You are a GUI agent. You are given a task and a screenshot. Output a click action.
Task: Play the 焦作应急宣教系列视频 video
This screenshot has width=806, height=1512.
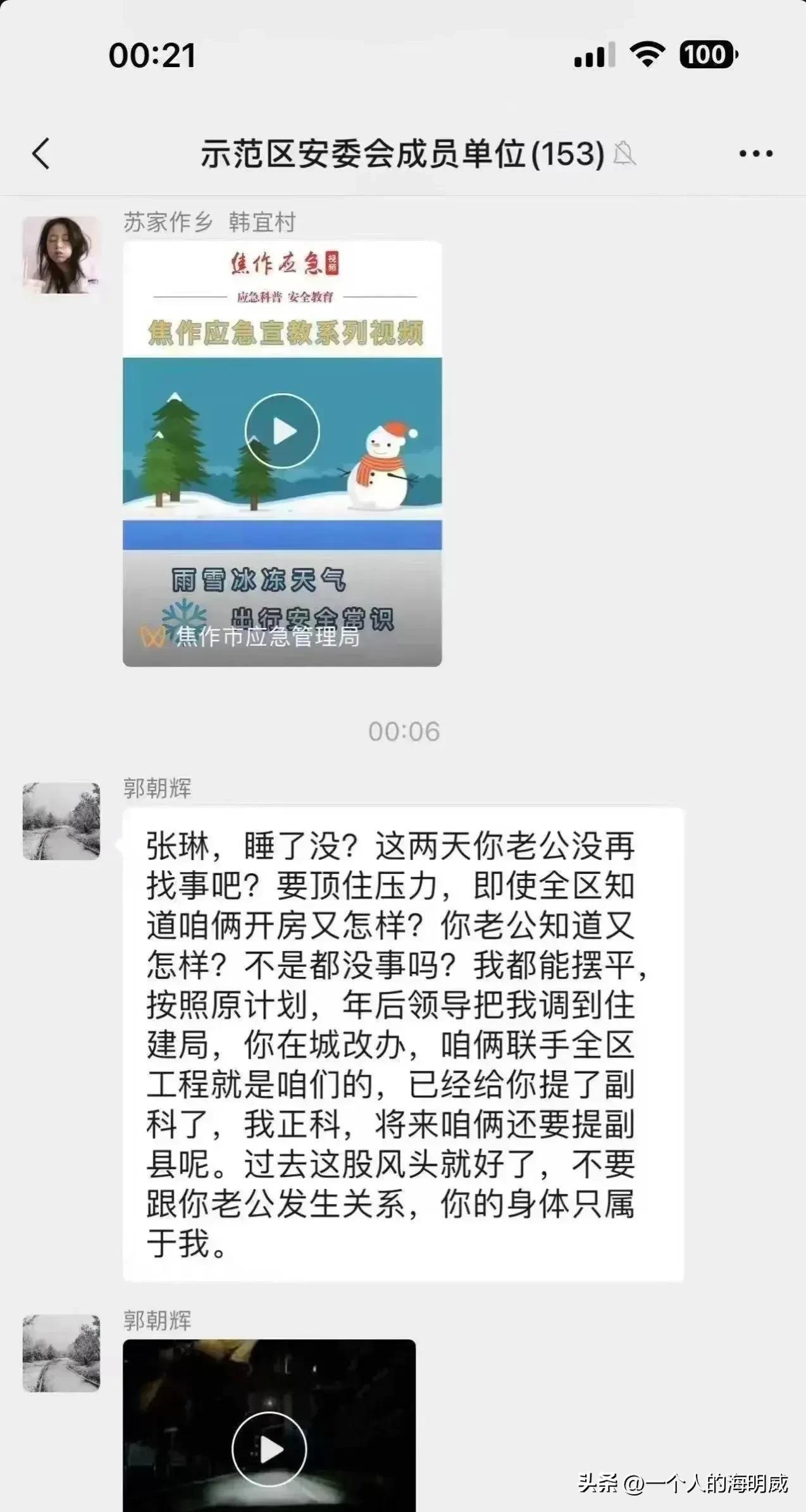(282, 431)
